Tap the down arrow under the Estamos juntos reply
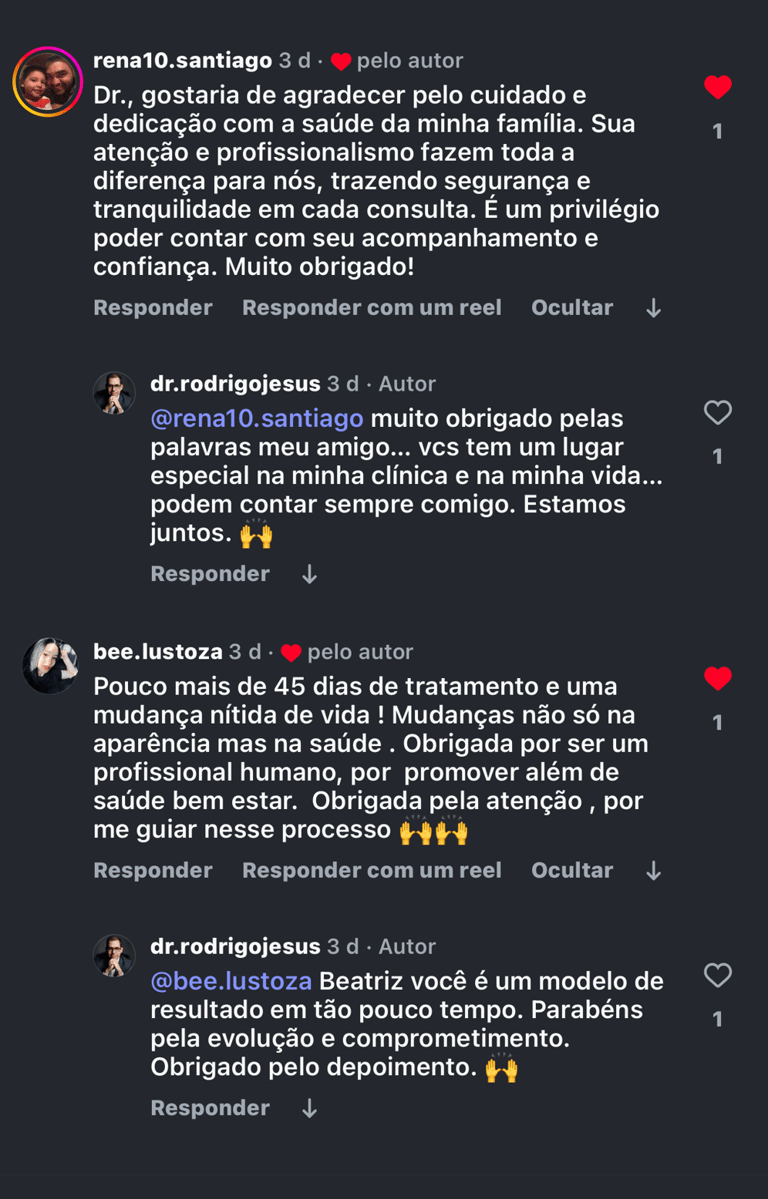 (x=310, y=575)
